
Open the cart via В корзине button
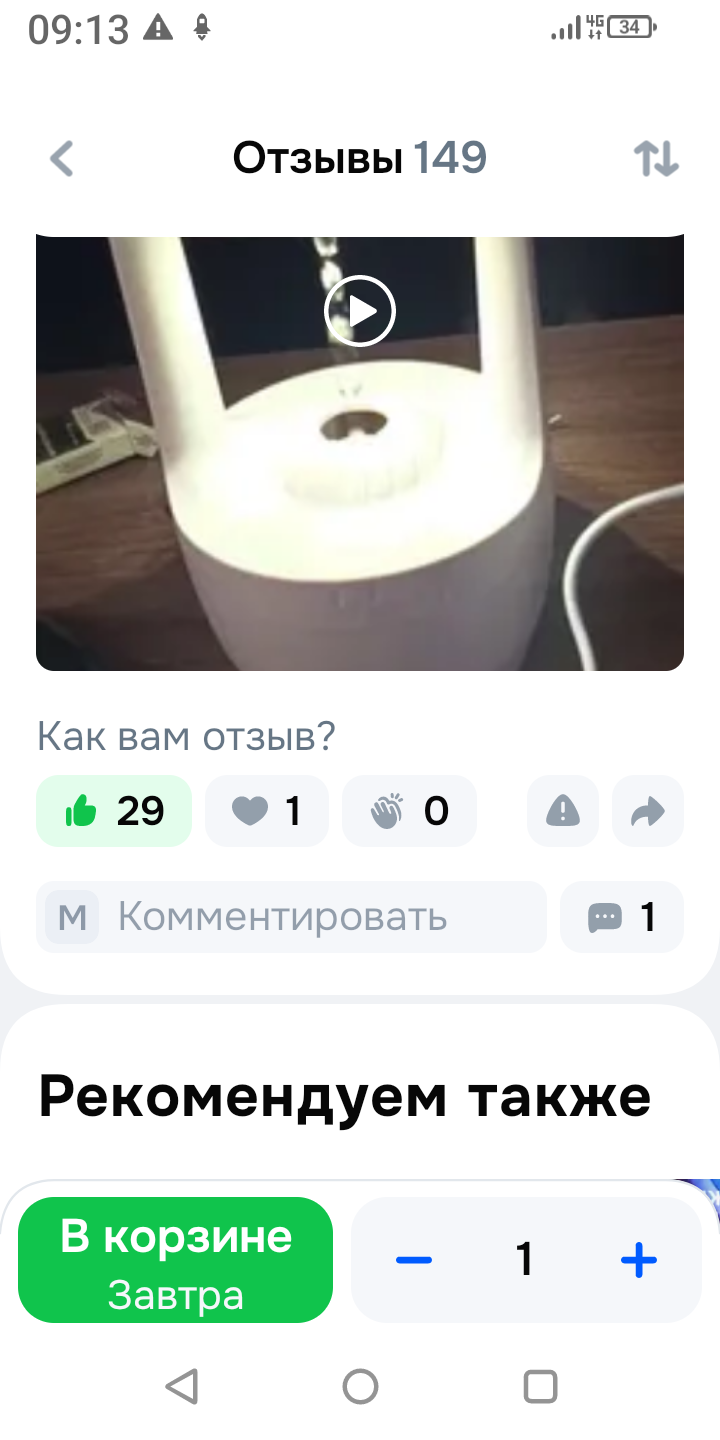click(175, 1260)
